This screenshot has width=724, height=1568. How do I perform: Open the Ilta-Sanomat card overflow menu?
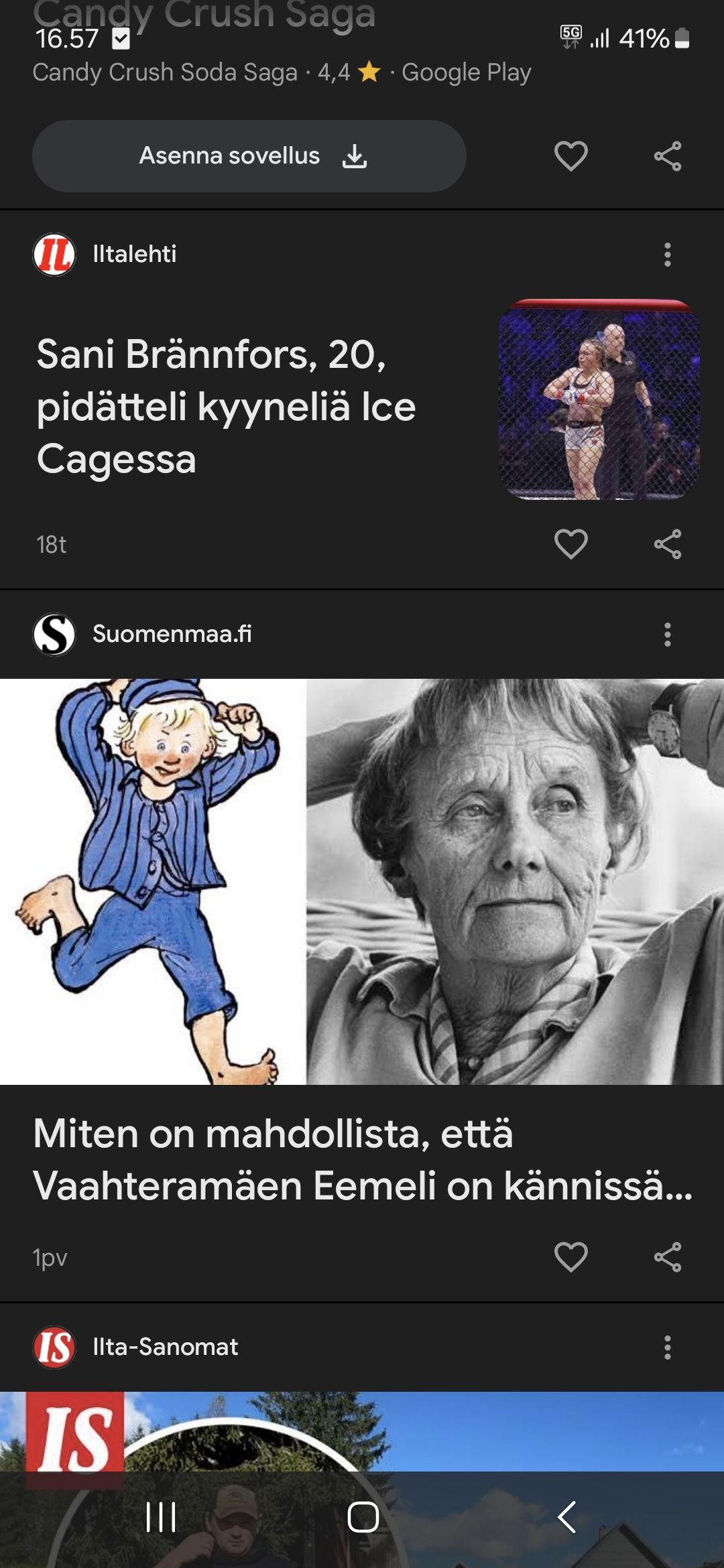pyautogui.click(x=667, y=1347)
